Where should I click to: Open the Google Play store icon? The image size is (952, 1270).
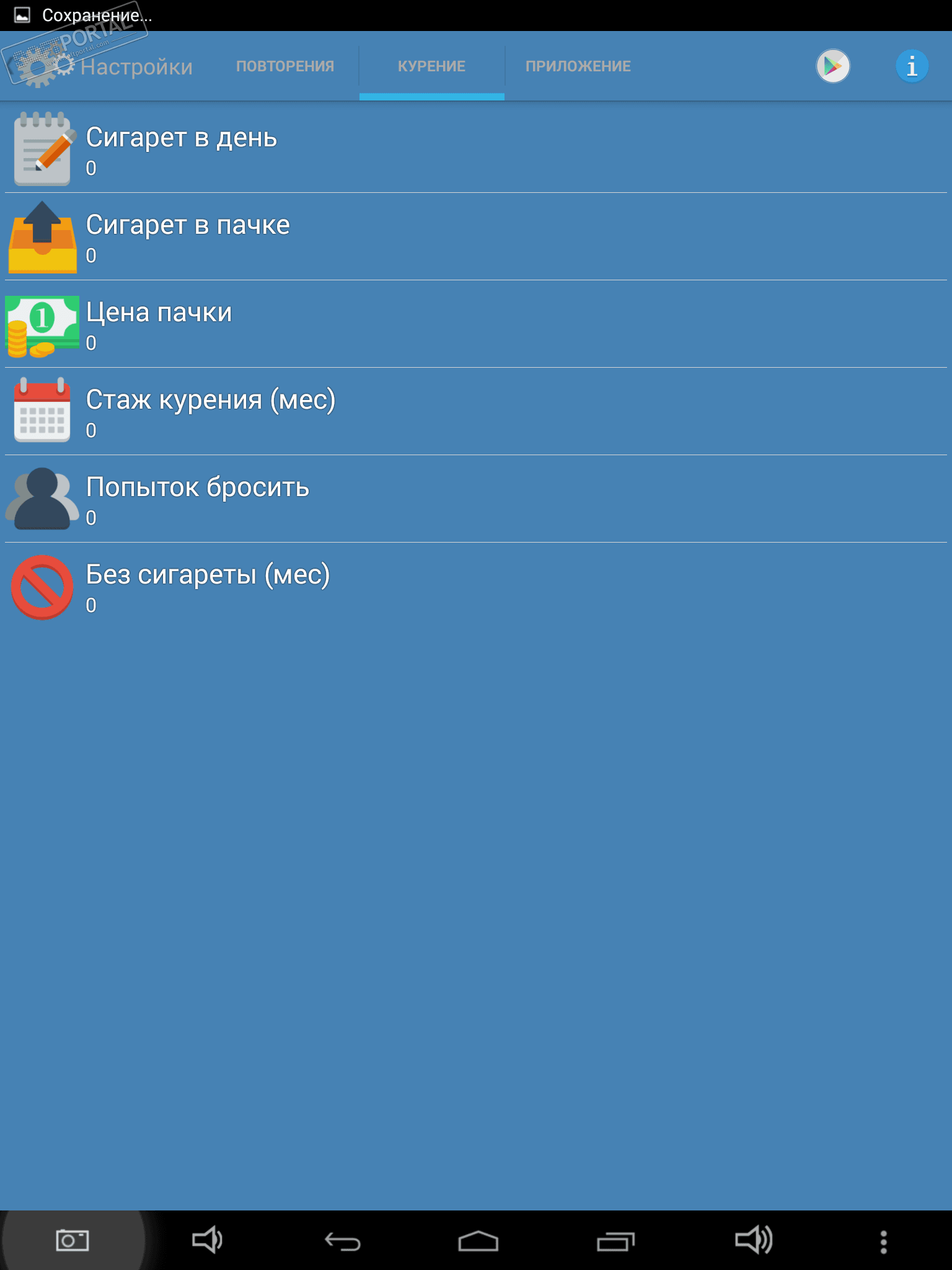(832, 66)
